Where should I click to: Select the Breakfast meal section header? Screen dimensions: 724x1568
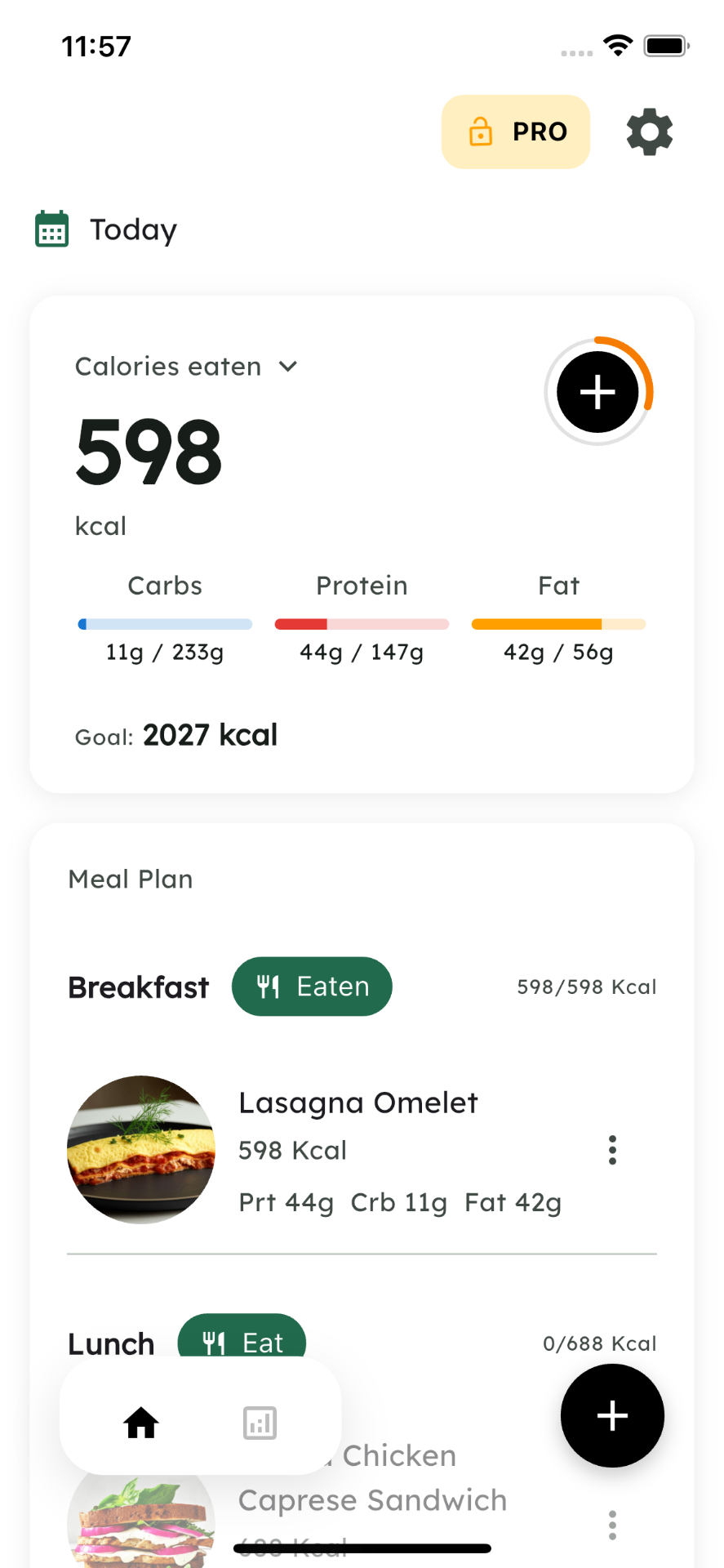(138, 986)
